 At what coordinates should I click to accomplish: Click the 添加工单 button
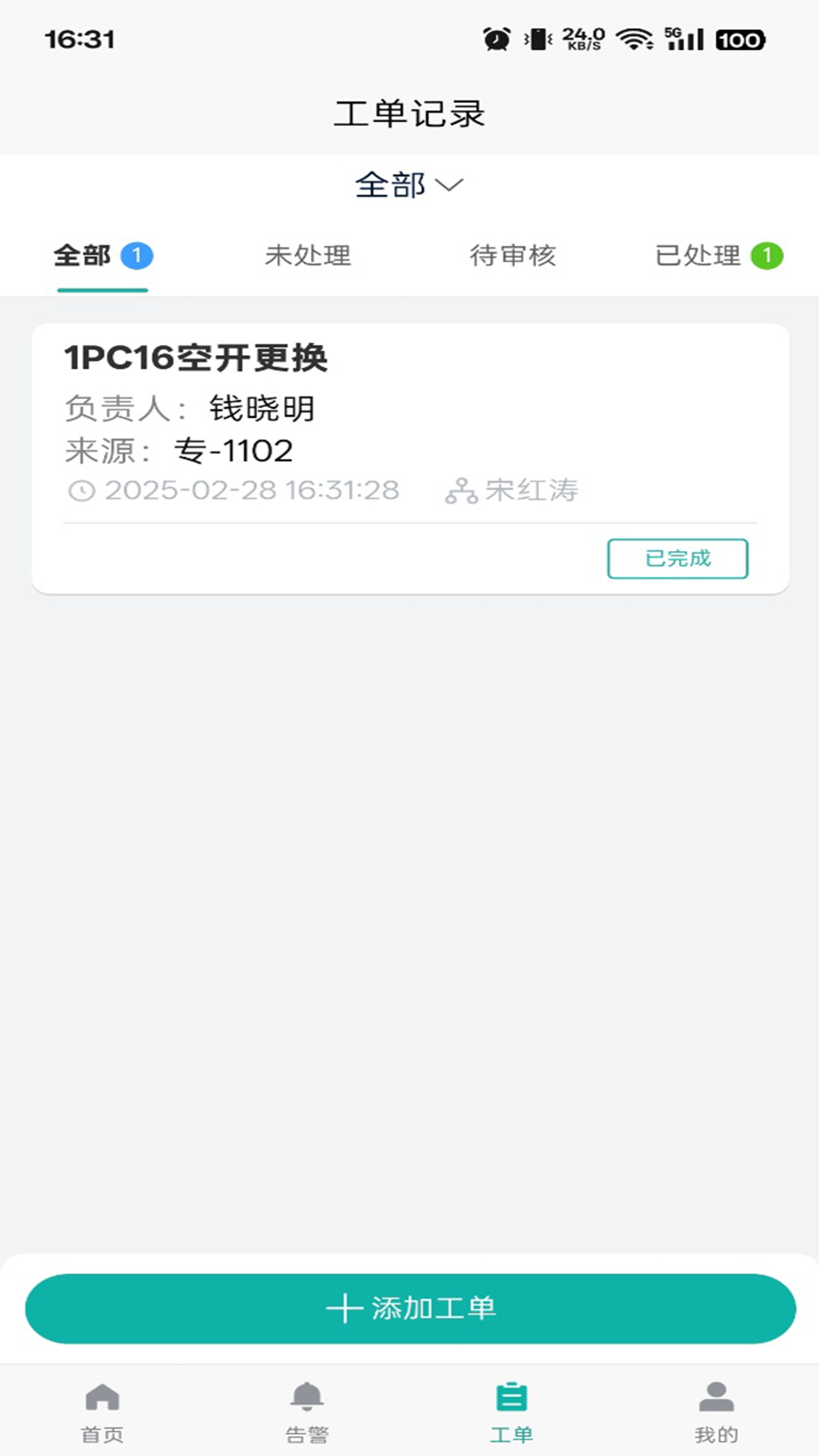[x=409, y=1308]
